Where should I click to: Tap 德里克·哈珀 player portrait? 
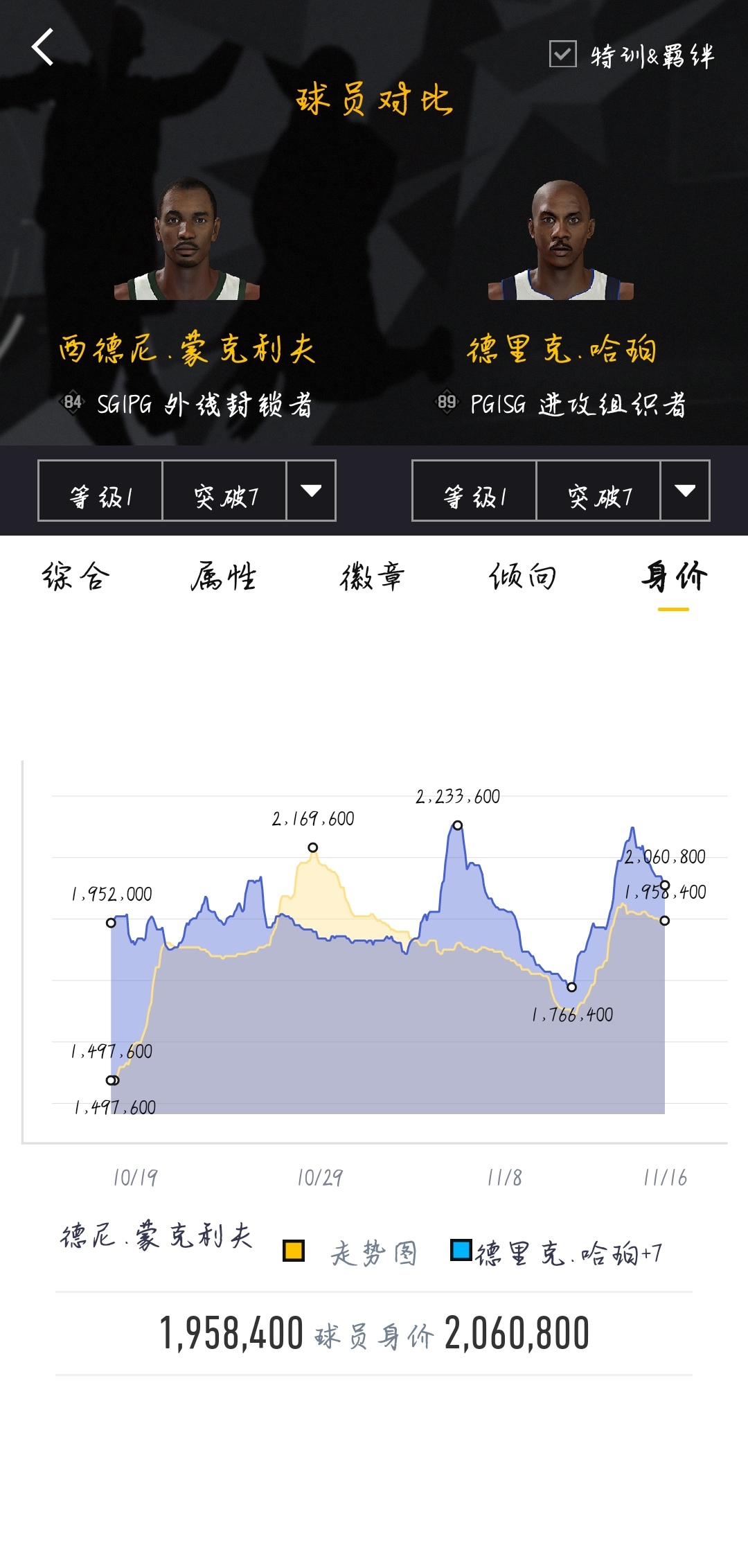(561, 240)
